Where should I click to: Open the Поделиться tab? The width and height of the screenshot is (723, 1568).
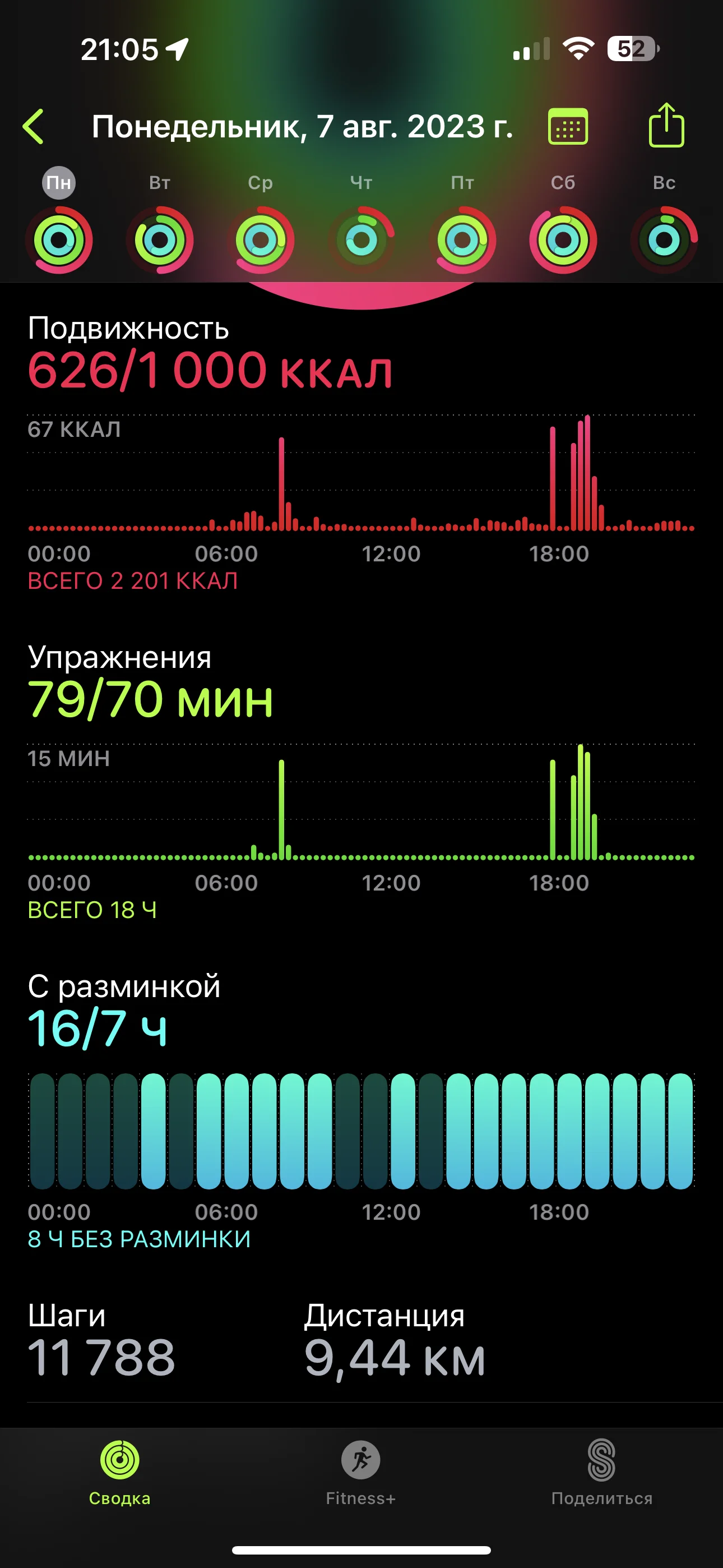[x=601, y=1473]
